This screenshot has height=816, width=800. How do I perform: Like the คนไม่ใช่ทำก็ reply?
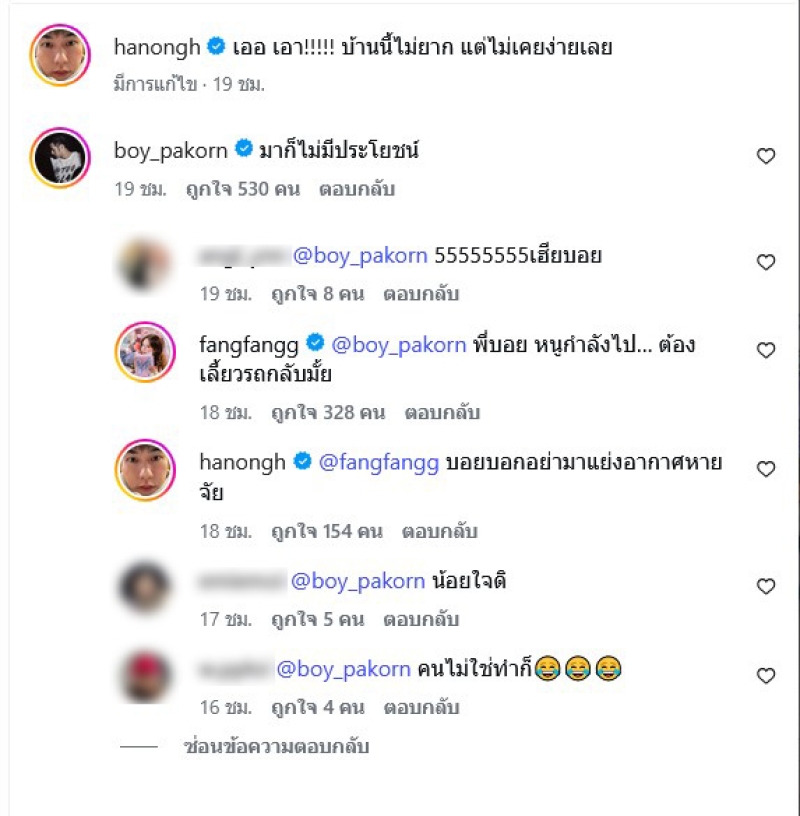765,676
